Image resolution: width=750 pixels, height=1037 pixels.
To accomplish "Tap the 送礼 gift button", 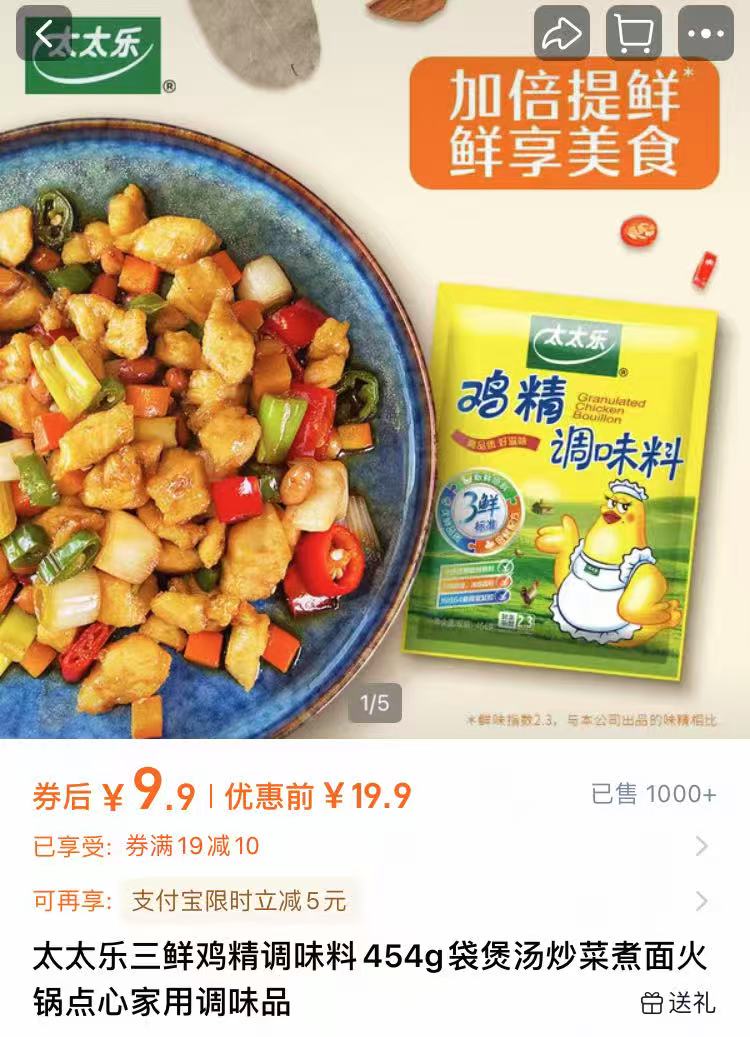I will coord(678,1002).
